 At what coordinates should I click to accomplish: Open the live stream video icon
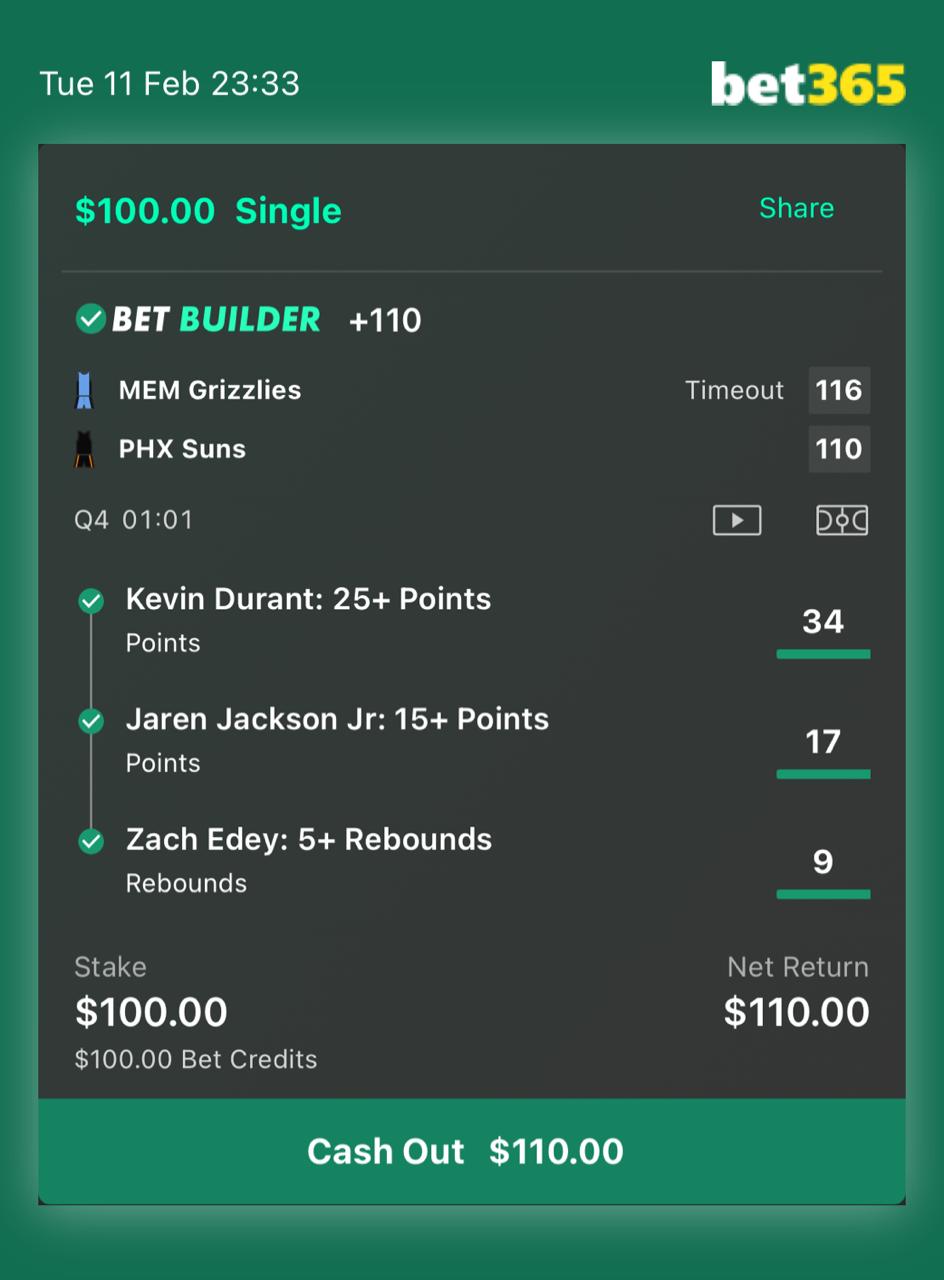click(737, 520)
